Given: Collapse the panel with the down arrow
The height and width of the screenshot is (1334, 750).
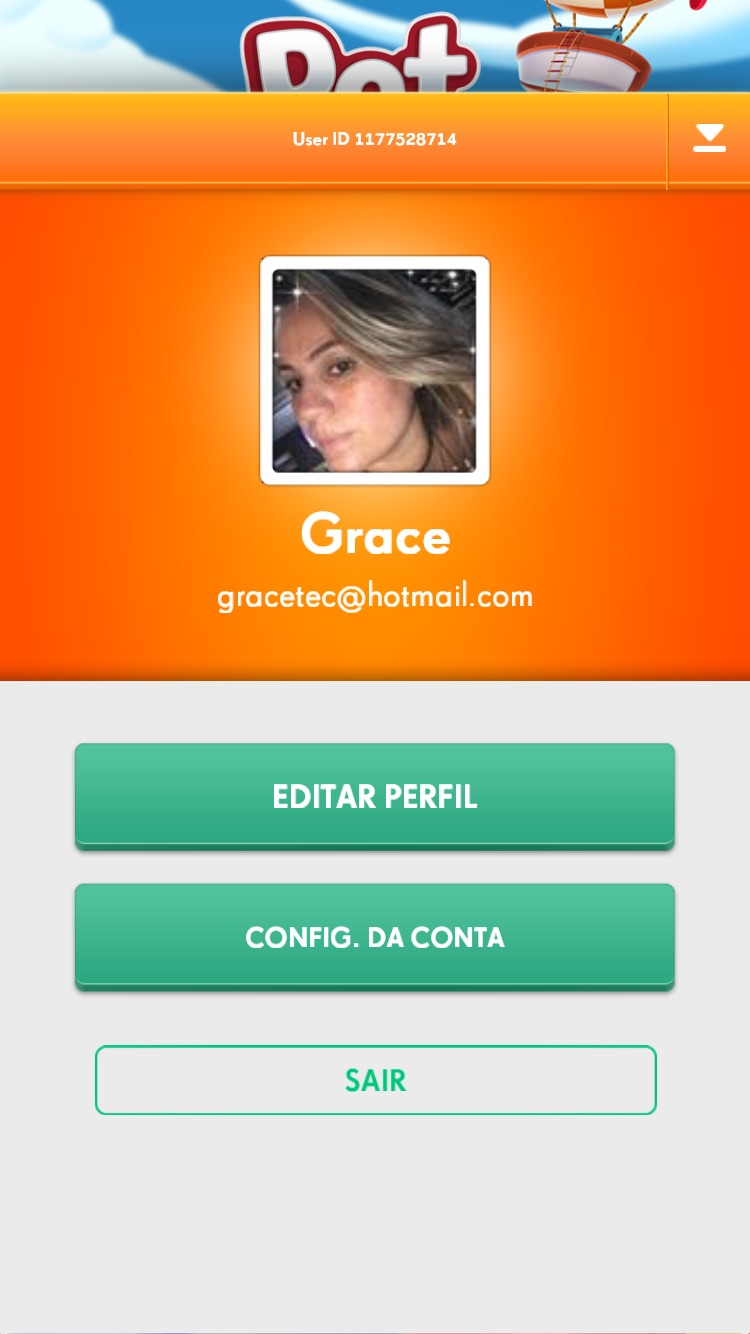Looking at the screenshot, I should pos(709,138).
